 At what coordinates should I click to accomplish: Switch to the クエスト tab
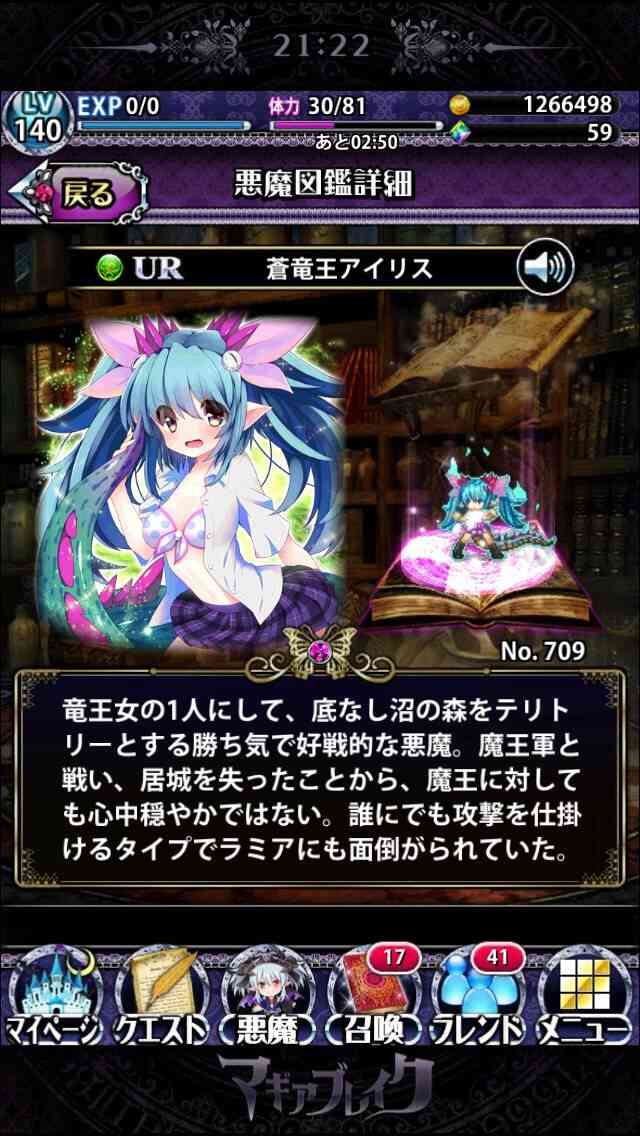[161, 994]
